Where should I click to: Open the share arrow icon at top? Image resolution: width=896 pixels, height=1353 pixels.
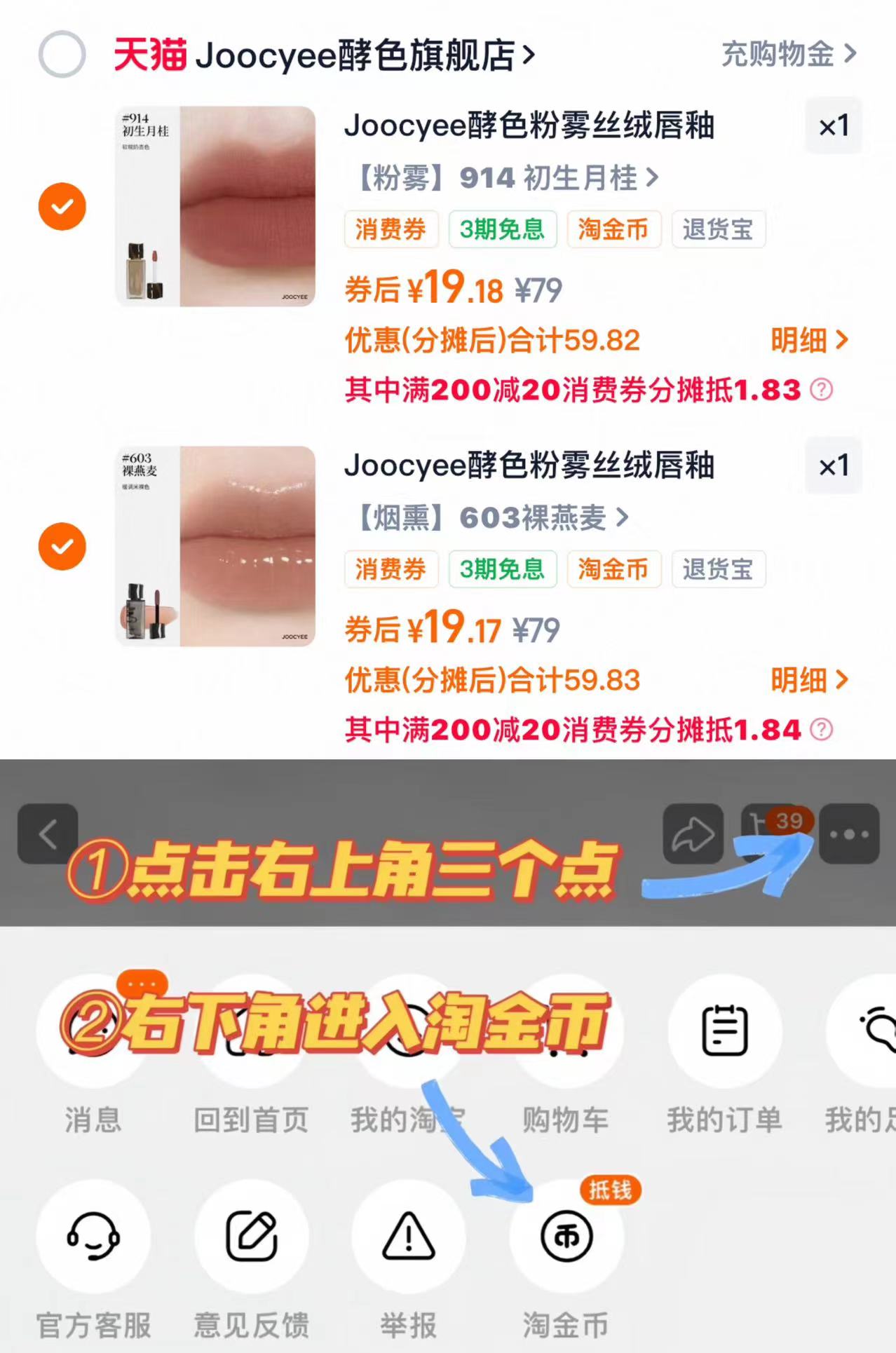point(693,833)
